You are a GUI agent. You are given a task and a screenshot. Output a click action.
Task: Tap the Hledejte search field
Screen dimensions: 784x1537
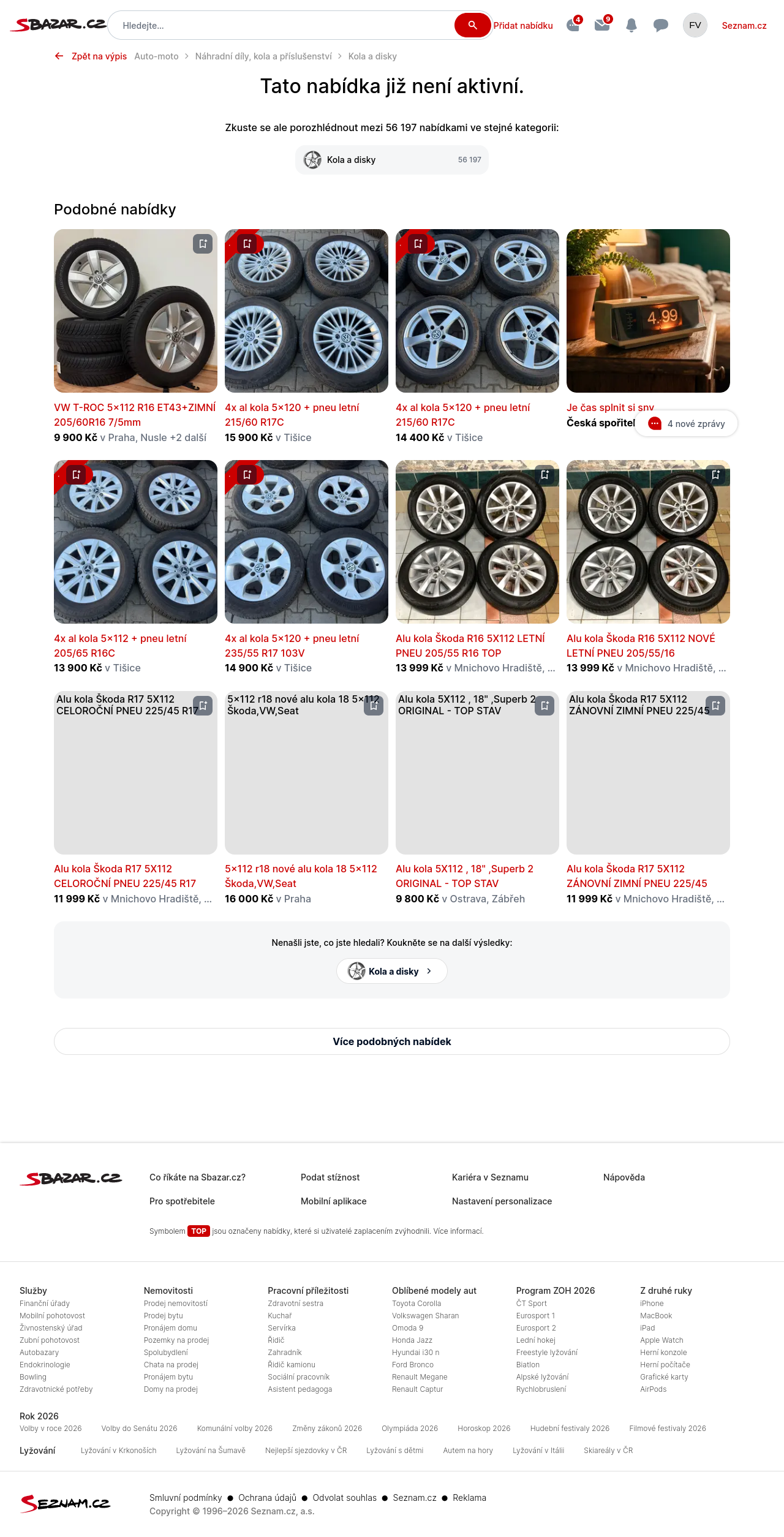point(282,26)
